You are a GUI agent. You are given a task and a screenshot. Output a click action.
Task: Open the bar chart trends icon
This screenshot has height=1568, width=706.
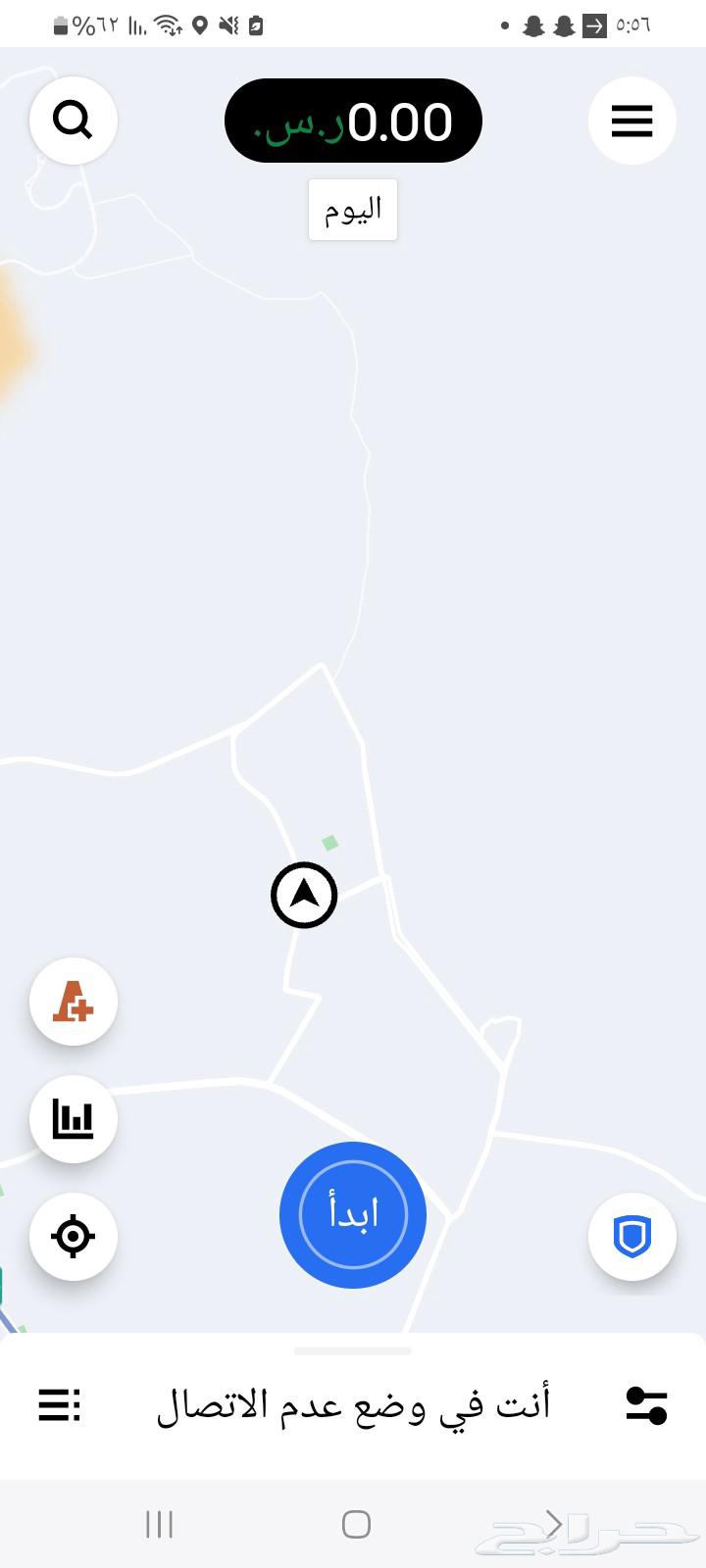pyautogui.click(x=74, y=1119)
